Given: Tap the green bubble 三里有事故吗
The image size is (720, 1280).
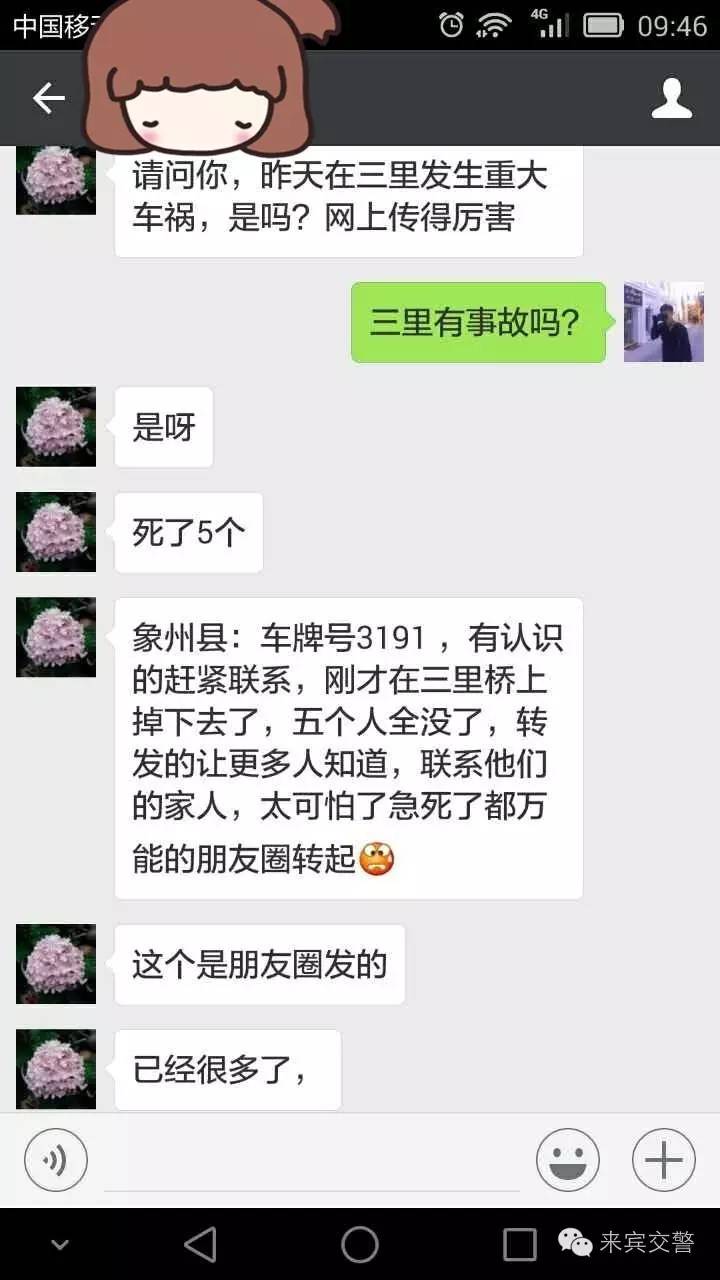Looking at the screenshot, I should 477,322.
